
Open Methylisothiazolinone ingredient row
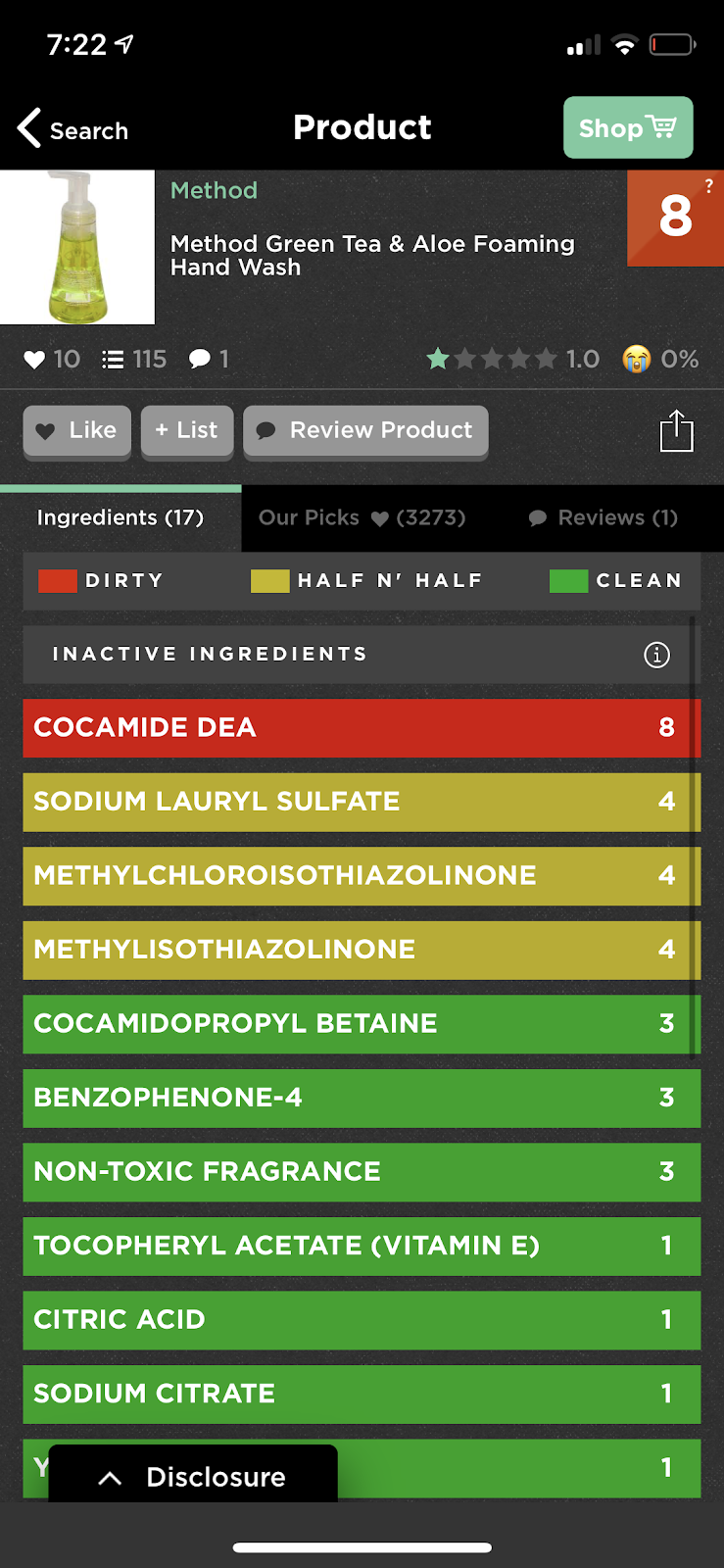pos(362,950)
